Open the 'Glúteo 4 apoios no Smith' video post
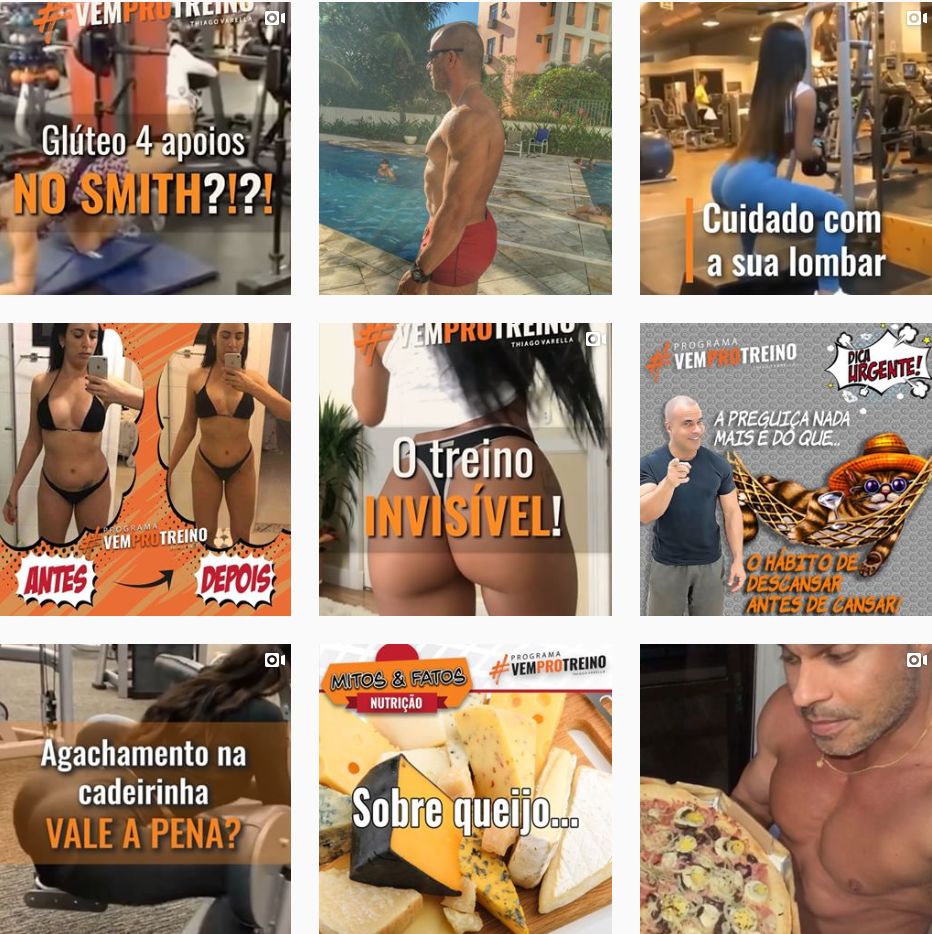 [x=145, y=148]
